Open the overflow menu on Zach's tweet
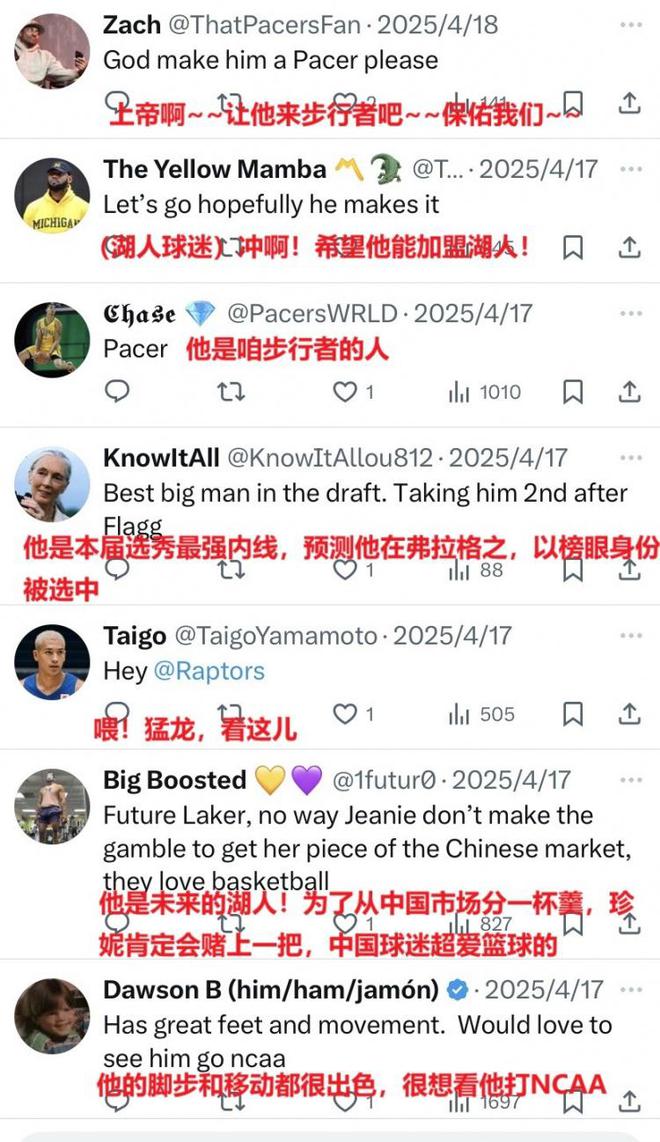Image resolution: width=660 pixels, height=1142 pixels. 629,24
